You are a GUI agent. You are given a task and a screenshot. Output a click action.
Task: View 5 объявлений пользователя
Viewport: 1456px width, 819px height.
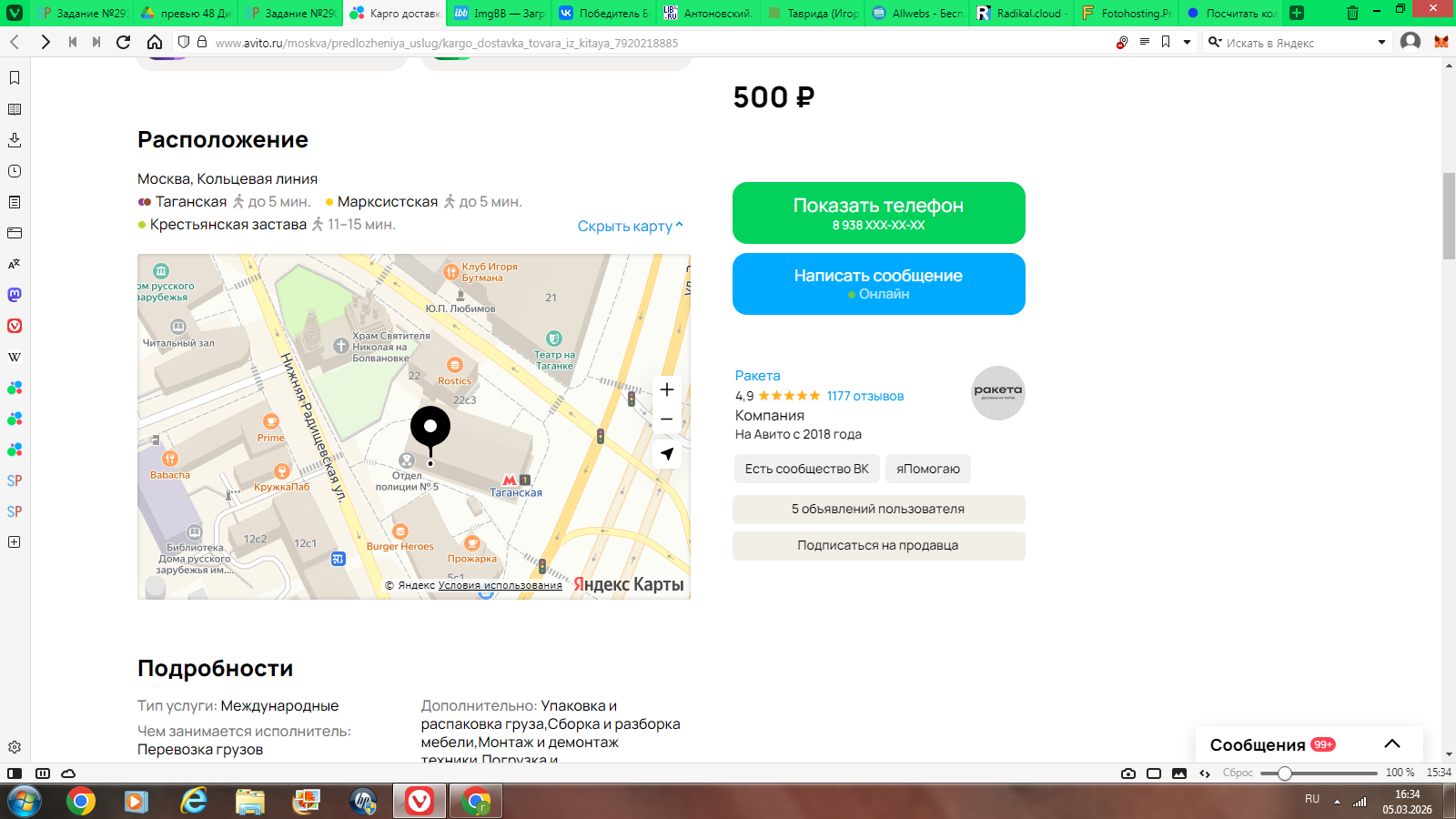pos(878,510)
